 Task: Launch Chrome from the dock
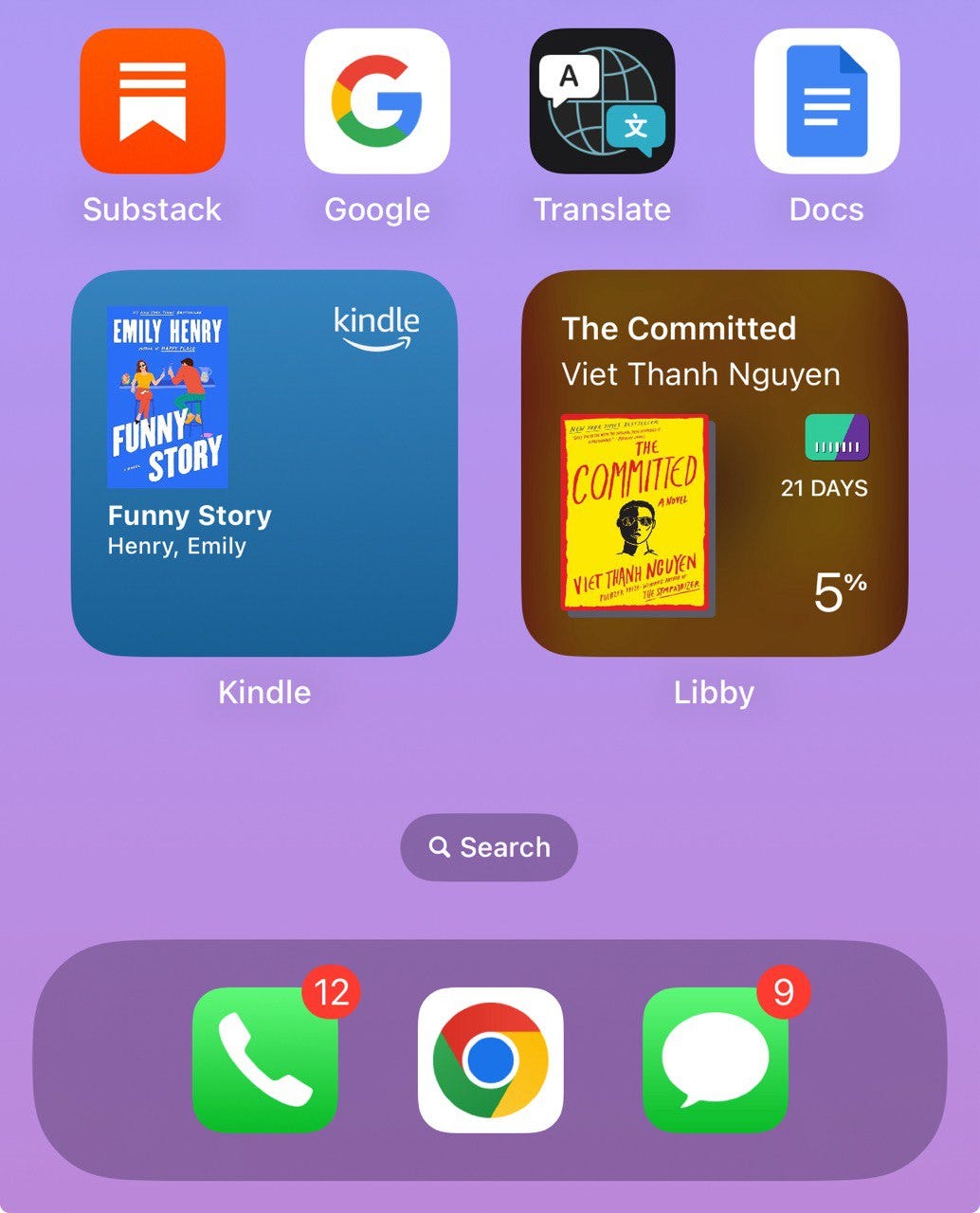pyautogui.click(x=490, y=1060)
